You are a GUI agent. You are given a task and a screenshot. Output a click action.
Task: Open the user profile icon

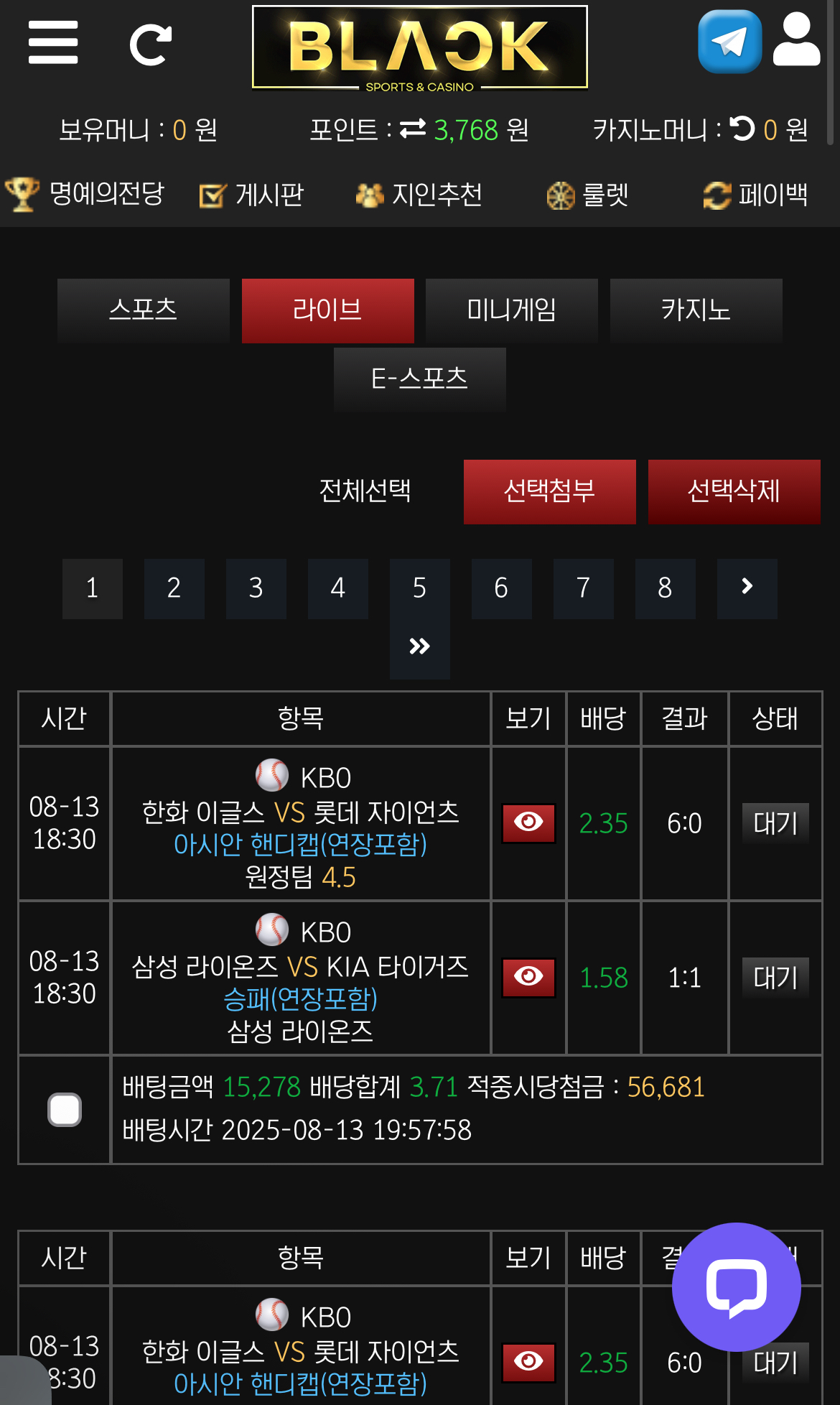[x=797, y=41]
